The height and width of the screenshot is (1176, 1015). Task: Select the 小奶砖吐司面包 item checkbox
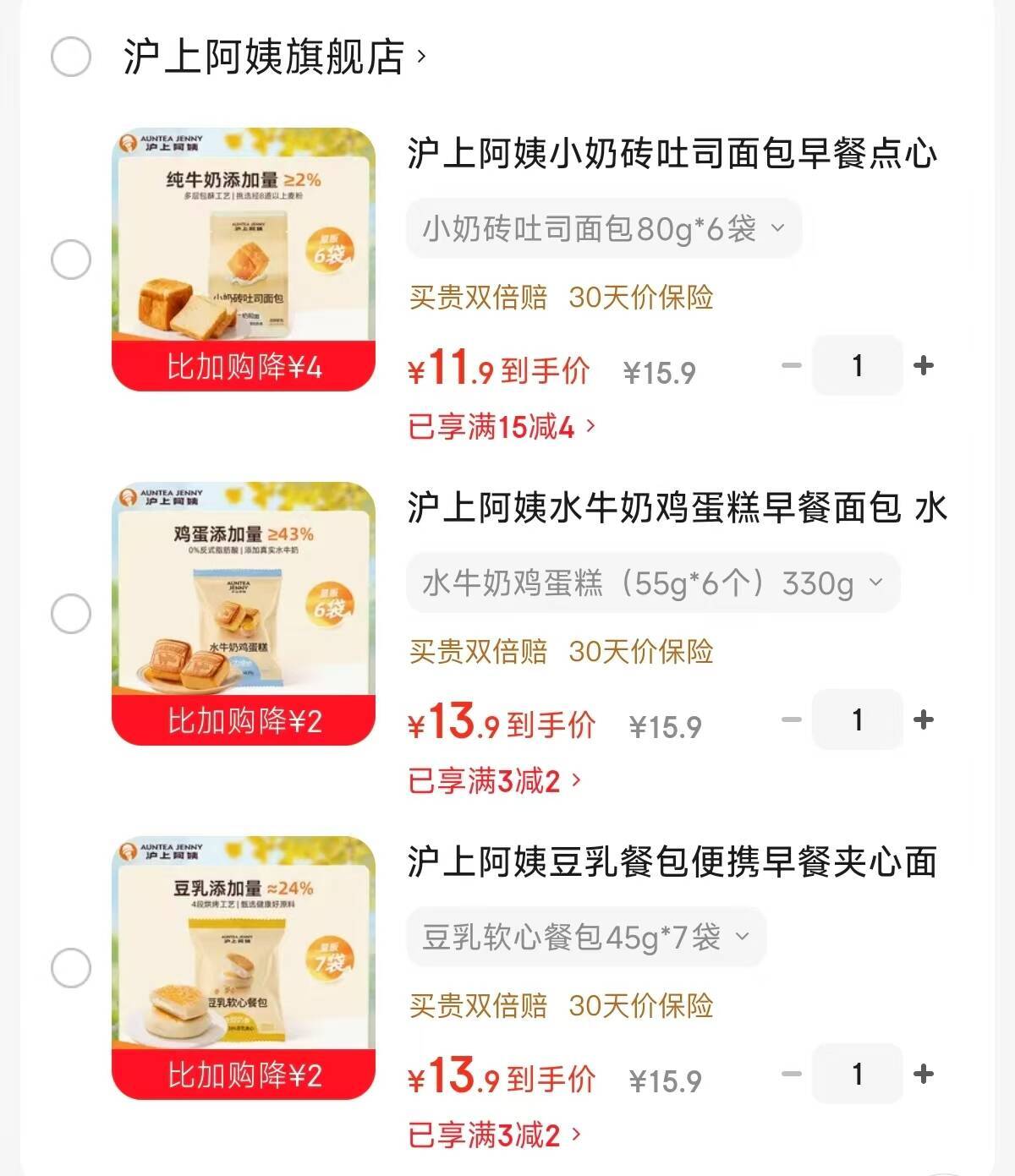click(71, 260)
